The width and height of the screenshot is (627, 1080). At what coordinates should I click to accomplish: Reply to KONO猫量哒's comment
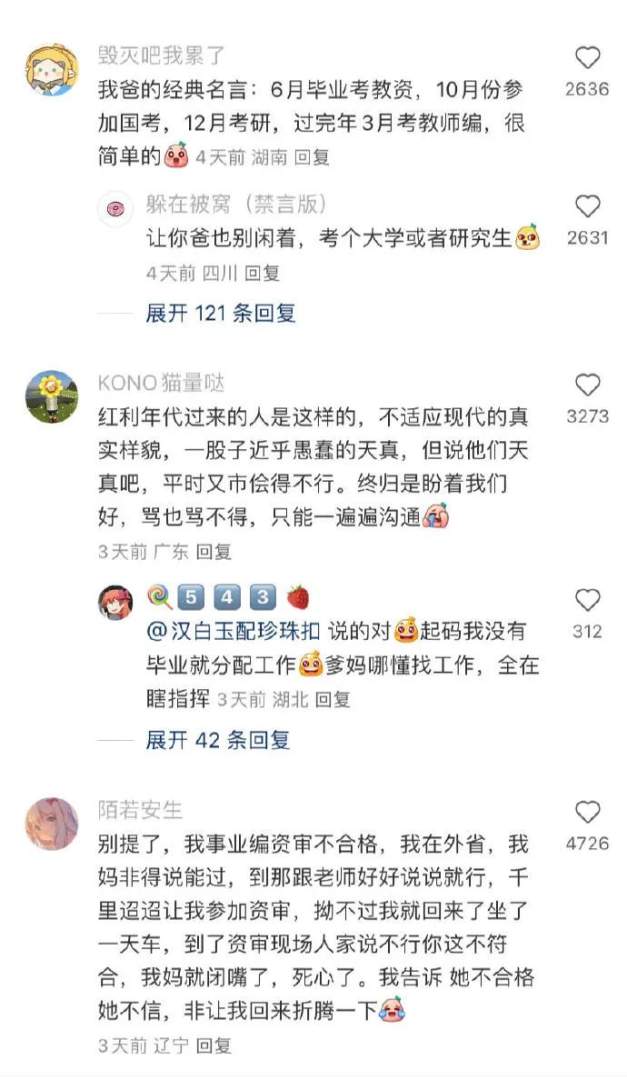click(x=213, y=551)
